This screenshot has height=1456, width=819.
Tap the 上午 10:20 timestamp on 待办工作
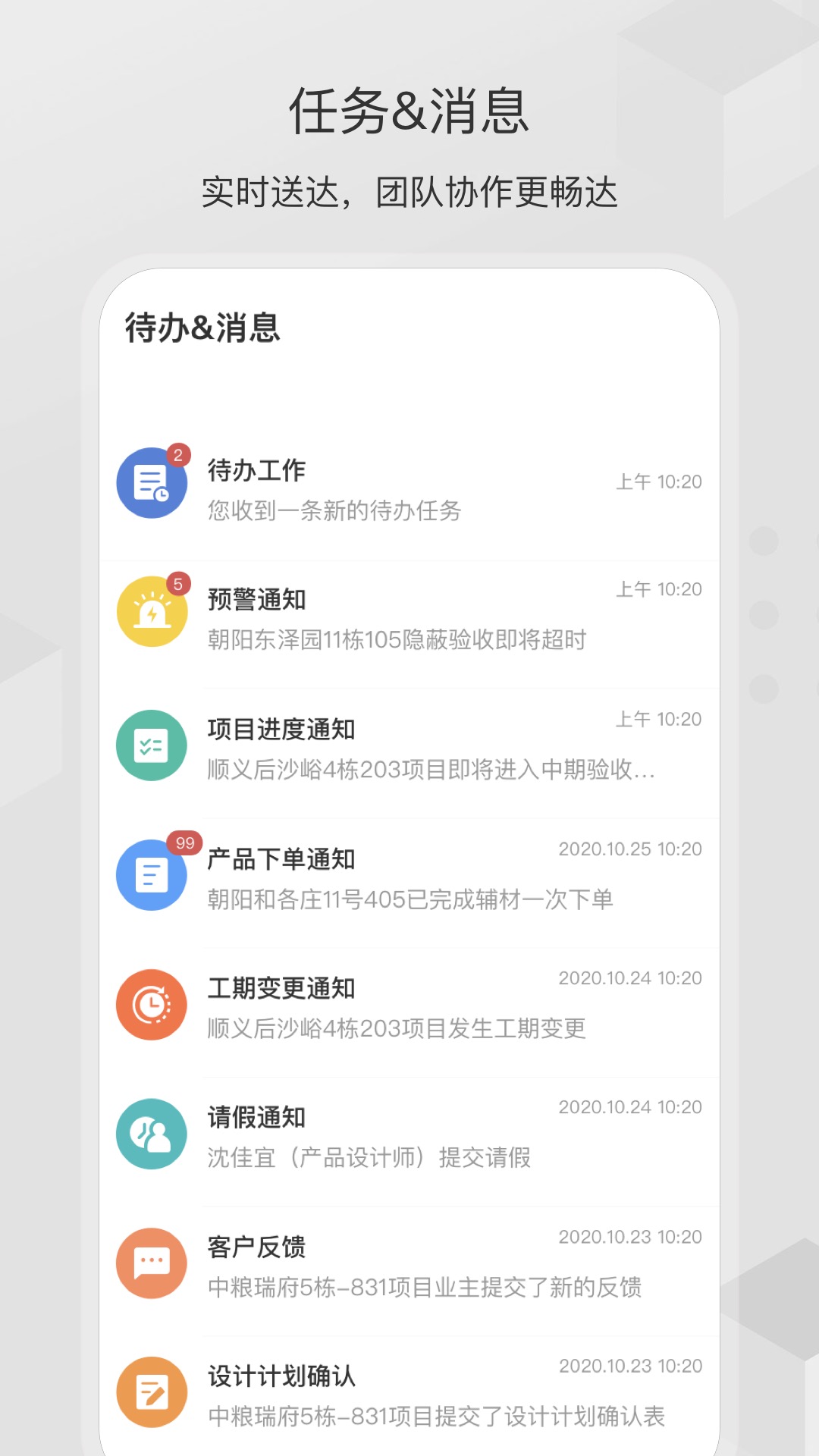click(659, 481)
